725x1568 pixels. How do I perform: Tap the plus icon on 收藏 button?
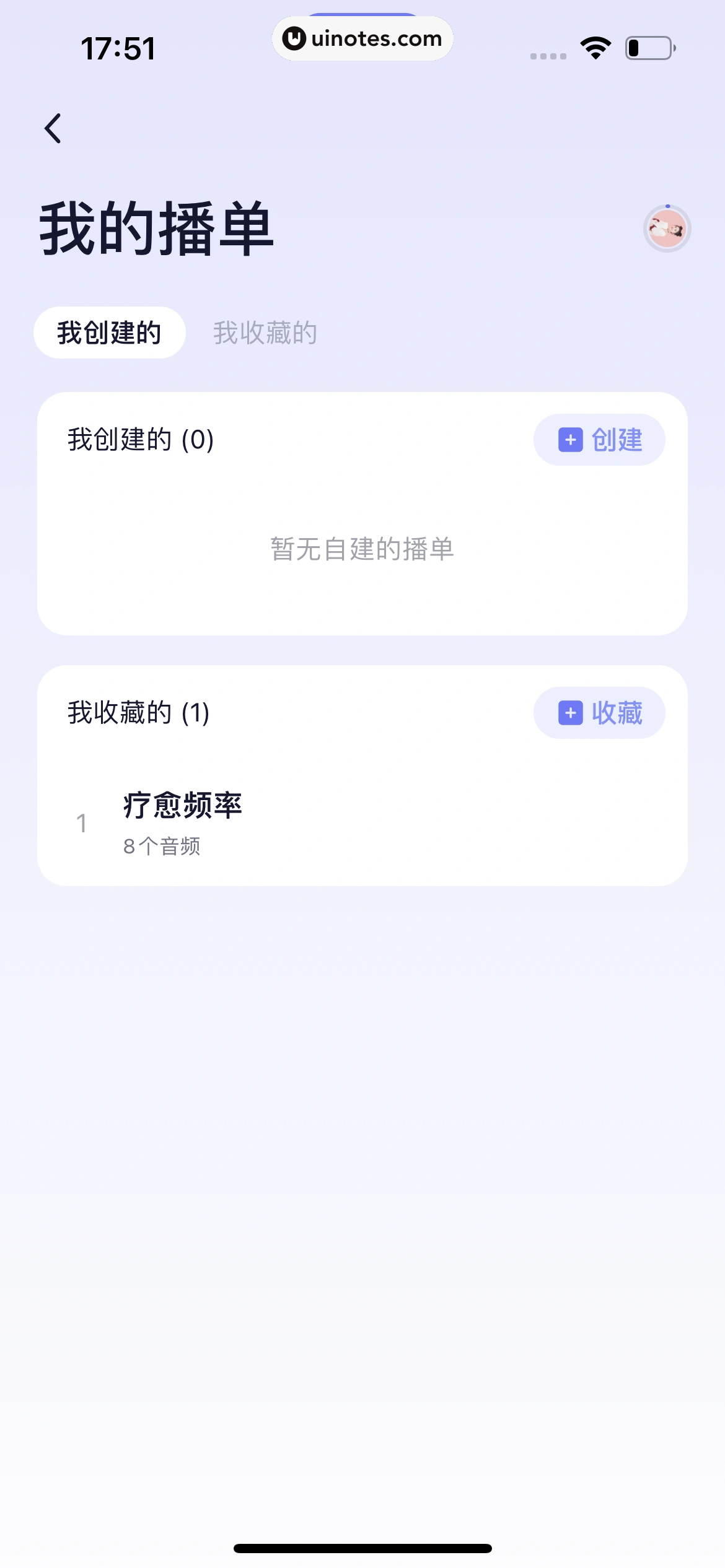(x=569, y=713)
